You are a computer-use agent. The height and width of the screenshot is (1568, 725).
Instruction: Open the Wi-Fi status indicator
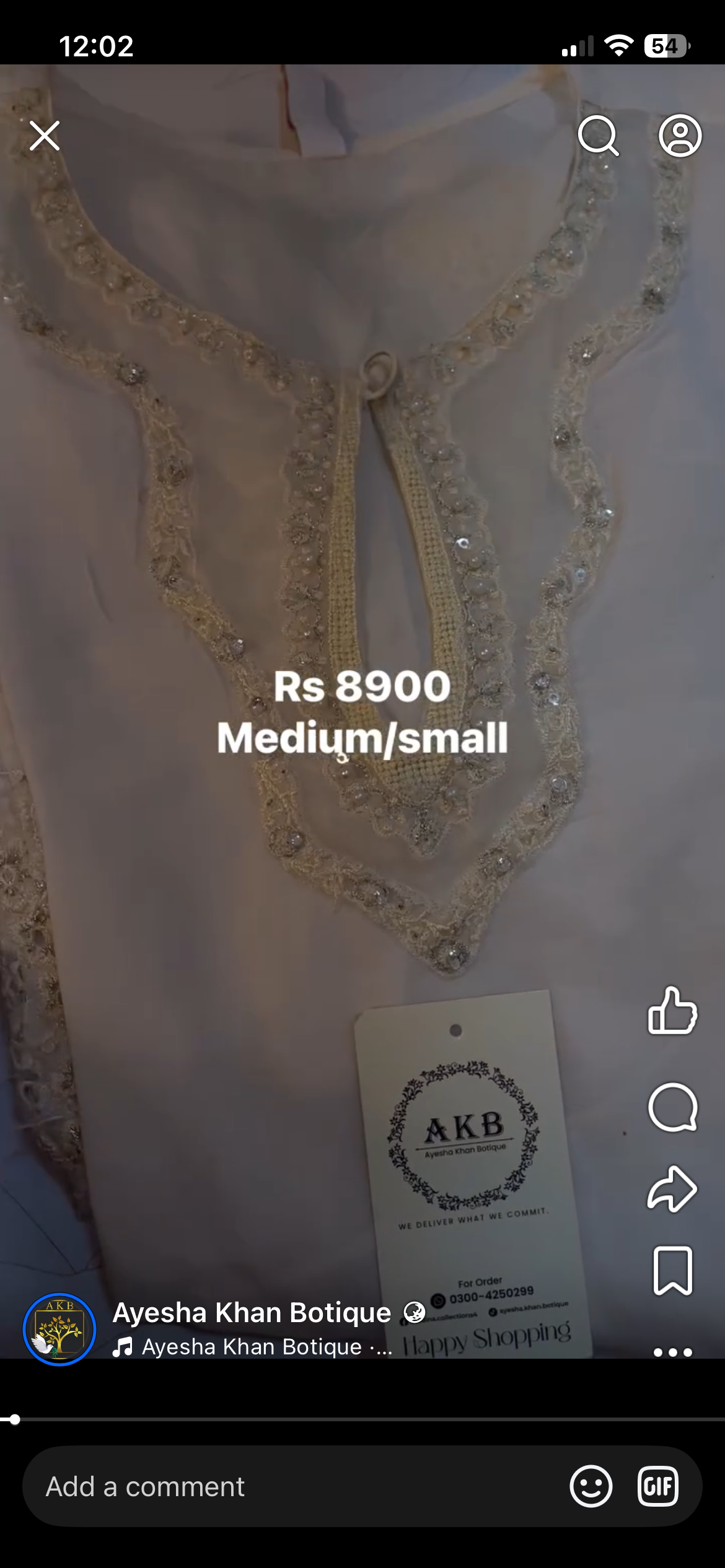coord(620,45)
